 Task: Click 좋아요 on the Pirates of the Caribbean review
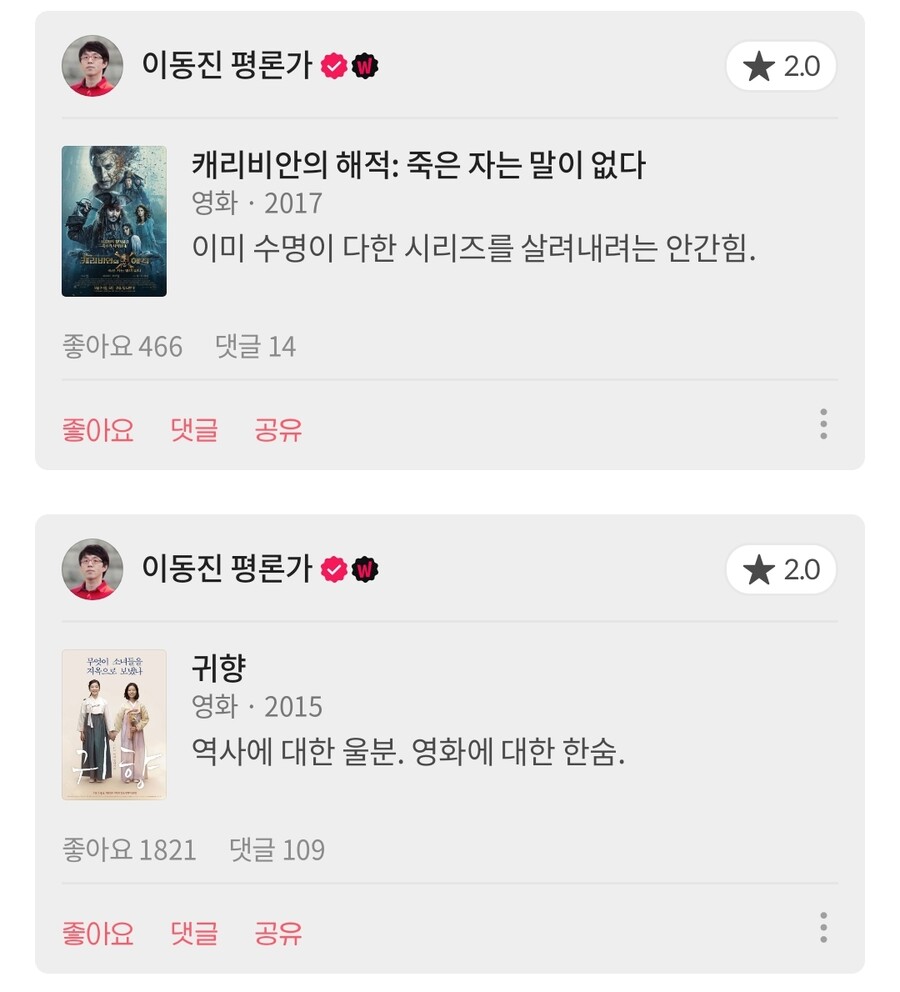point(96,430)
